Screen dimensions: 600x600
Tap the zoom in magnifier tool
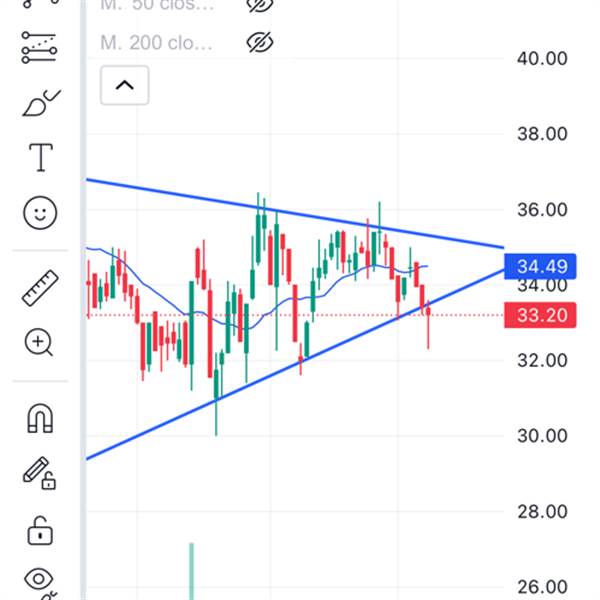pos(39,342)
